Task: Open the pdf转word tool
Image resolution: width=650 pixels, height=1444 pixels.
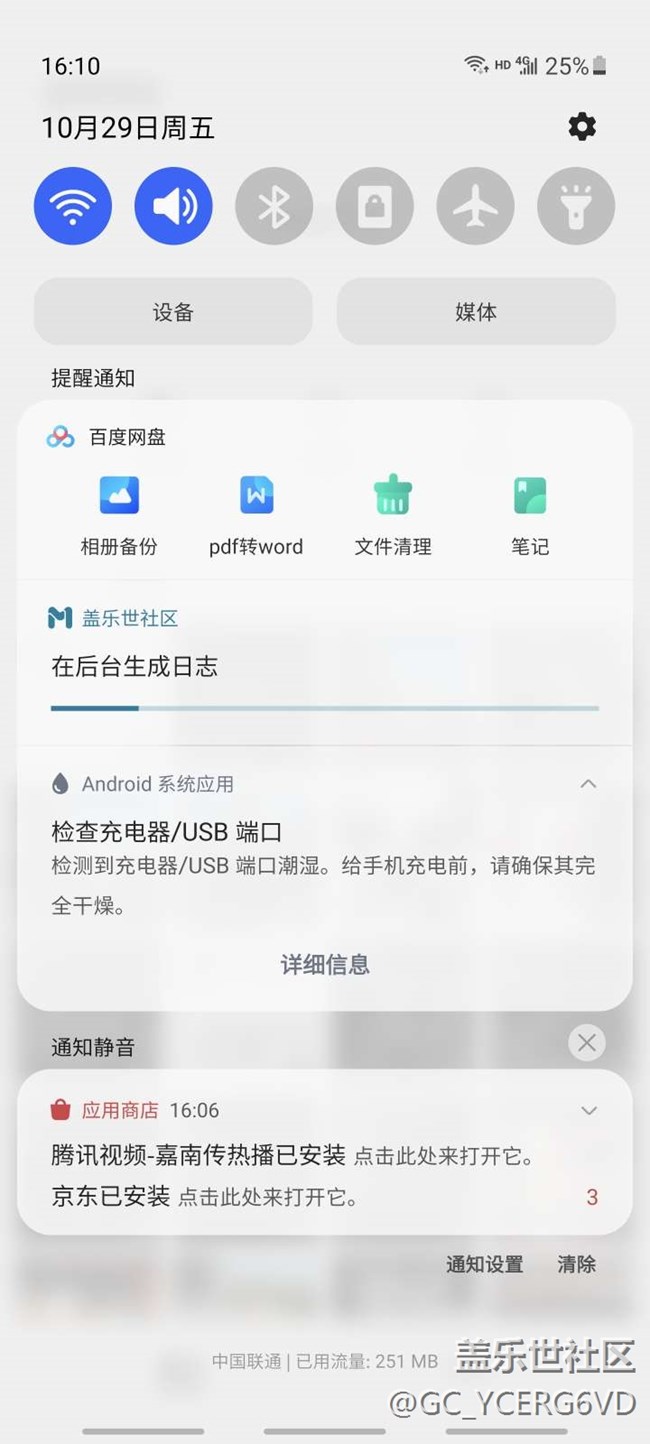Action: click(x=256, y=516)
